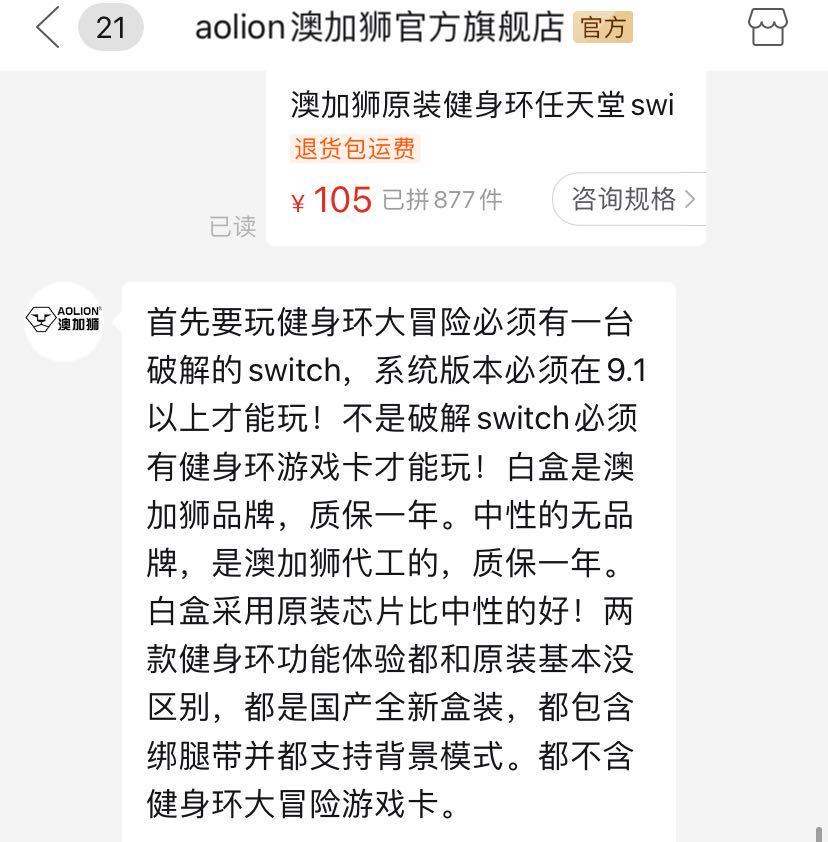Select the white message bubble from the seller

(400, 560)
